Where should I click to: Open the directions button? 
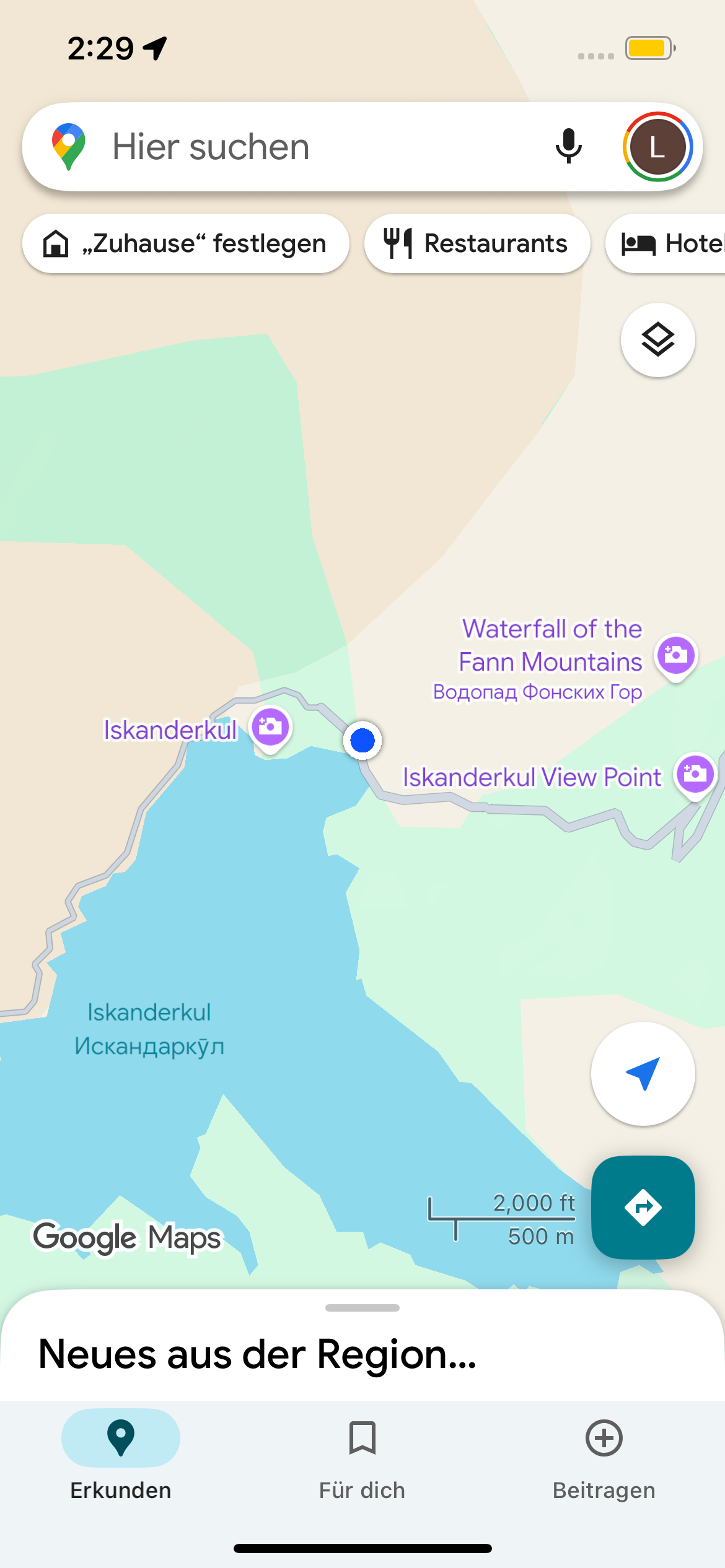[x=643, y=1207]
